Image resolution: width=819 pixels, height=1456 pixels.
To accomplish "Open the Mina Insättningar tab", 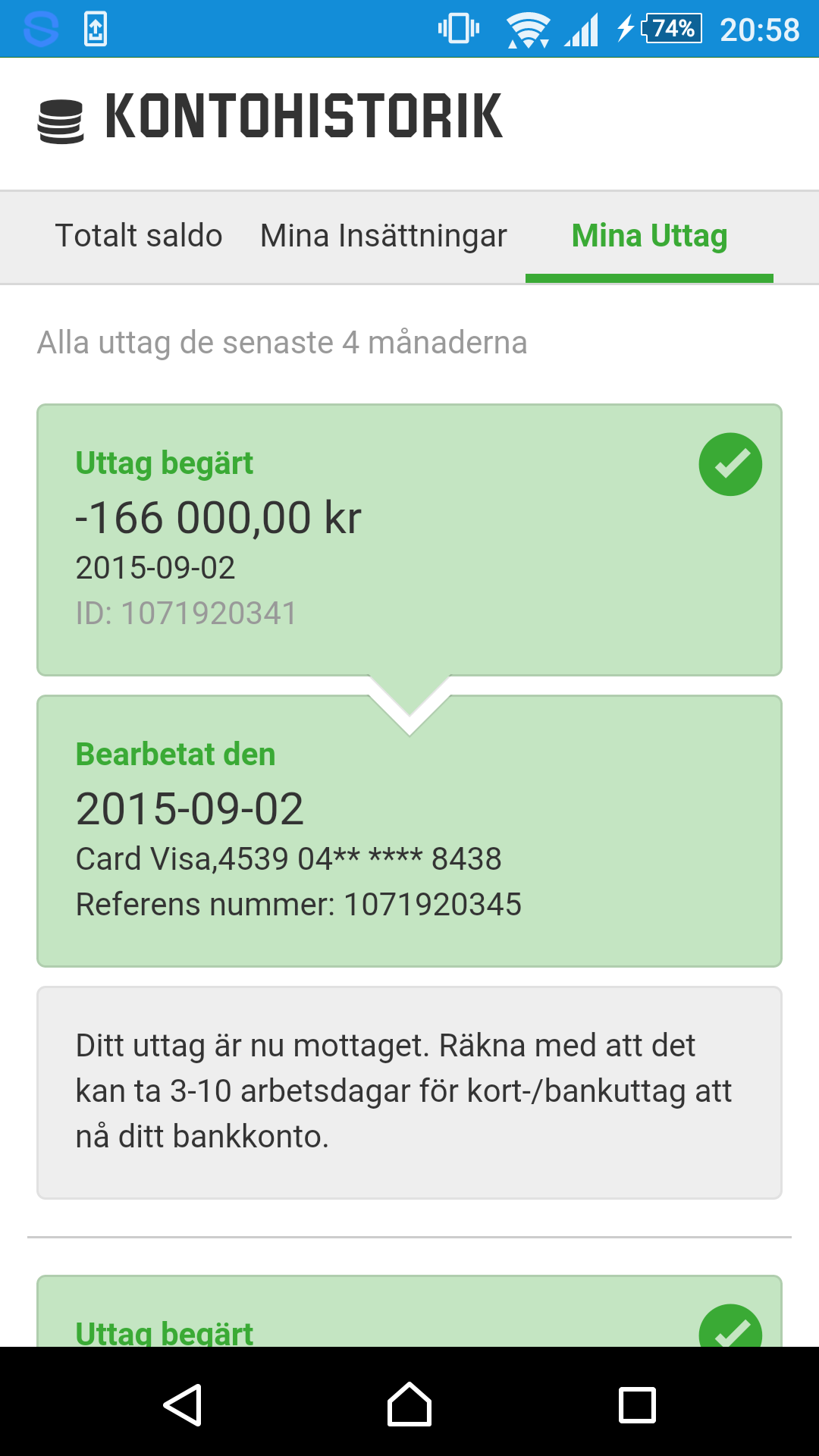I will tap(384, 236).
